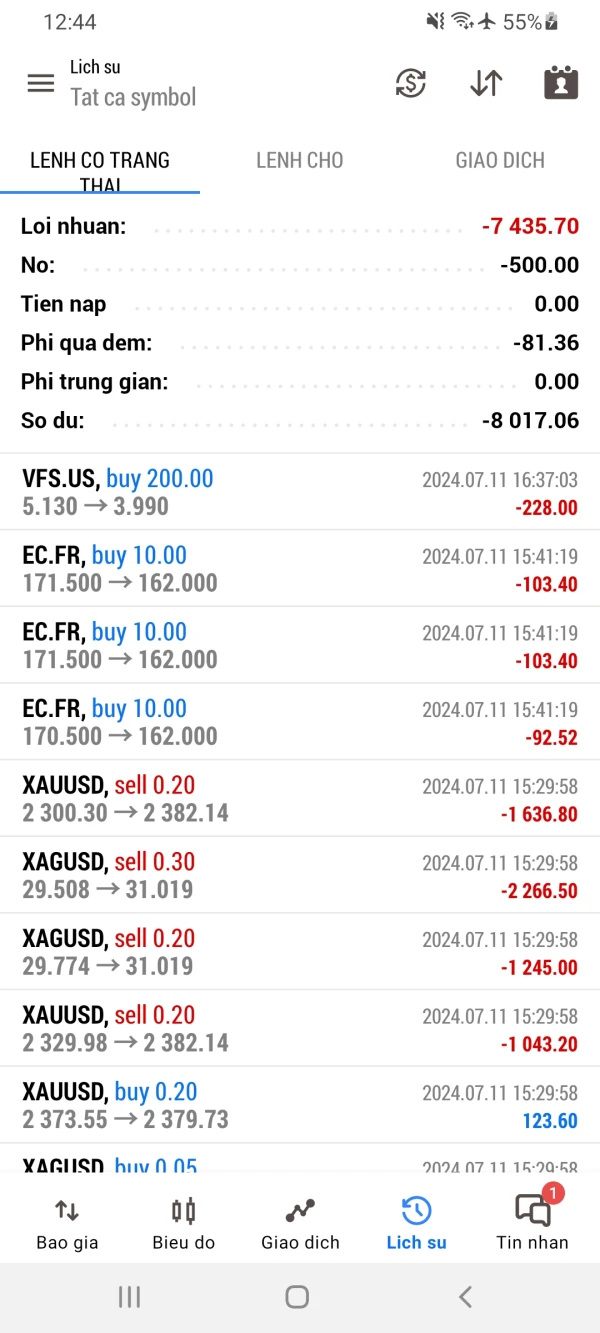
Task: Open the Giao dich bottom tab
Action: pos(300,1223)
